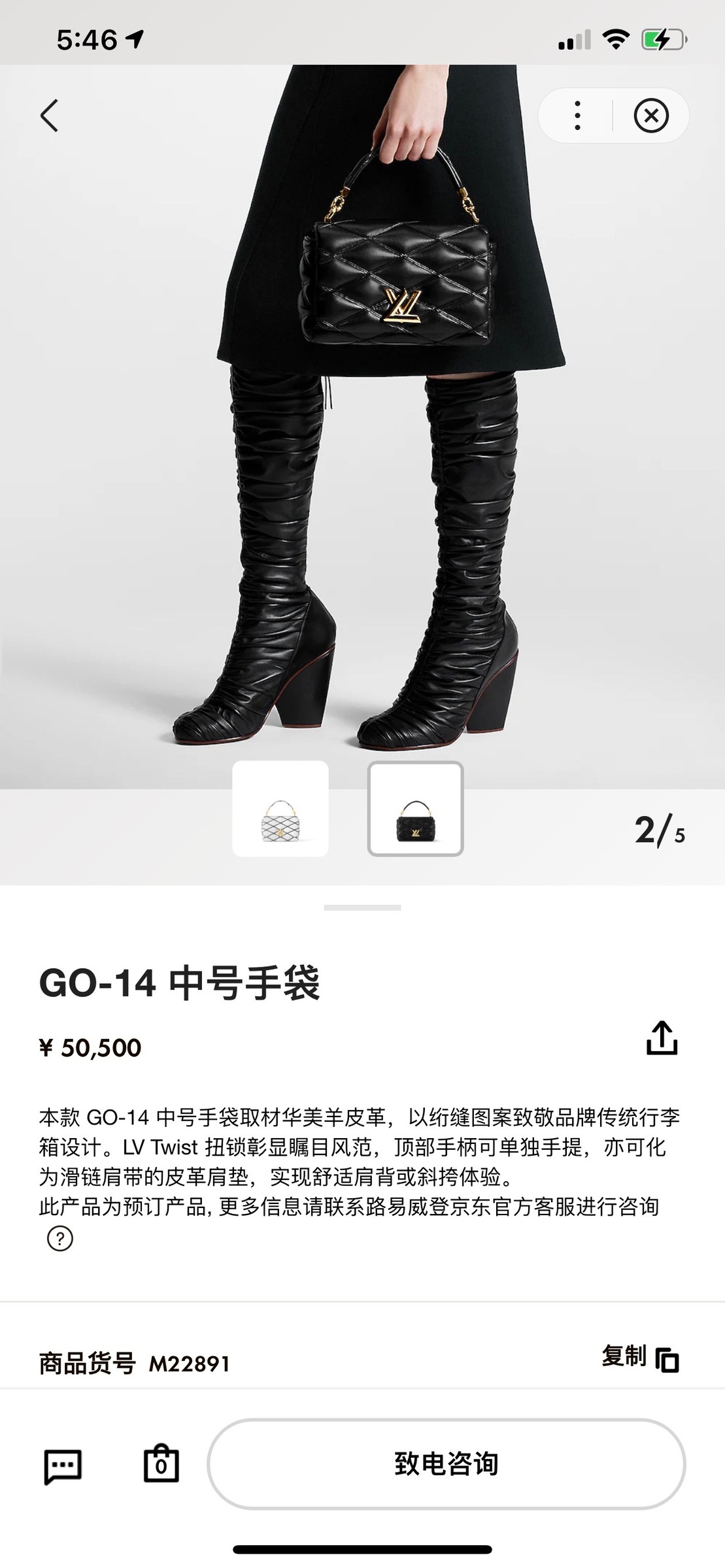This screenshot has width=725, height=1568.
Task: Open the shopping bag
Action: click(161, 1464)
